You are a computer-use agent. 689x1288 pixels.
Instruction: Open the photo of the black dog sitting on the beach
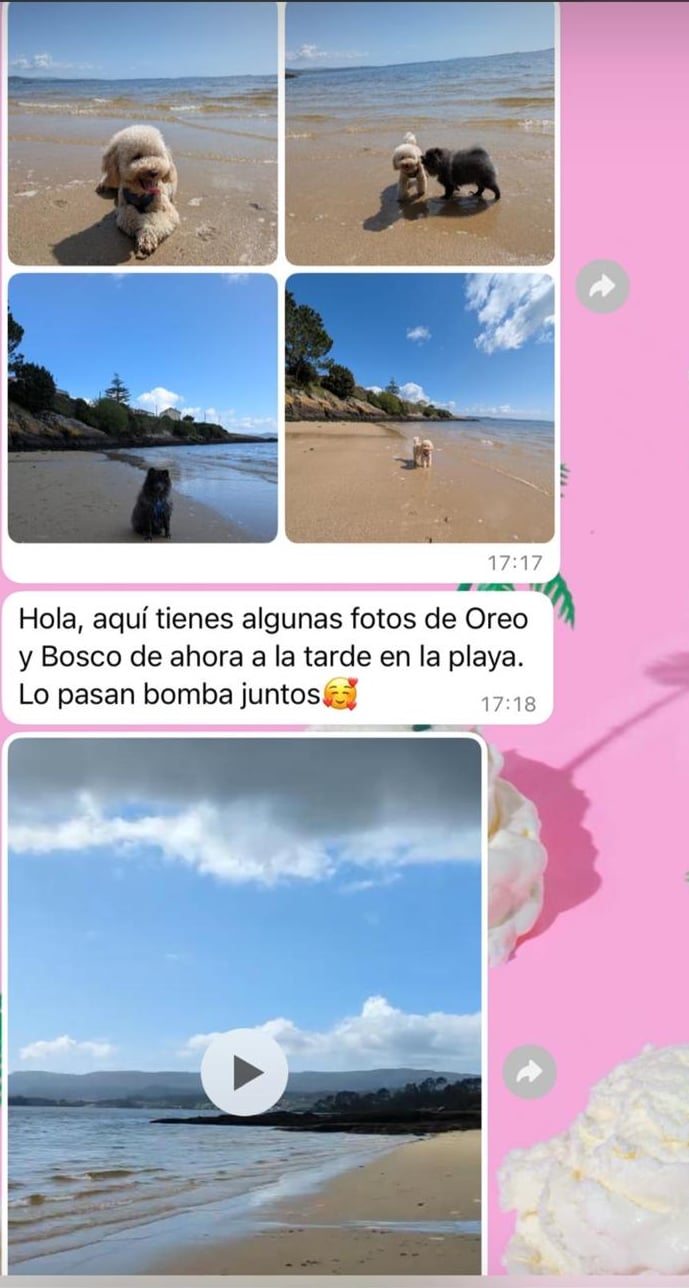coord(142,408)
